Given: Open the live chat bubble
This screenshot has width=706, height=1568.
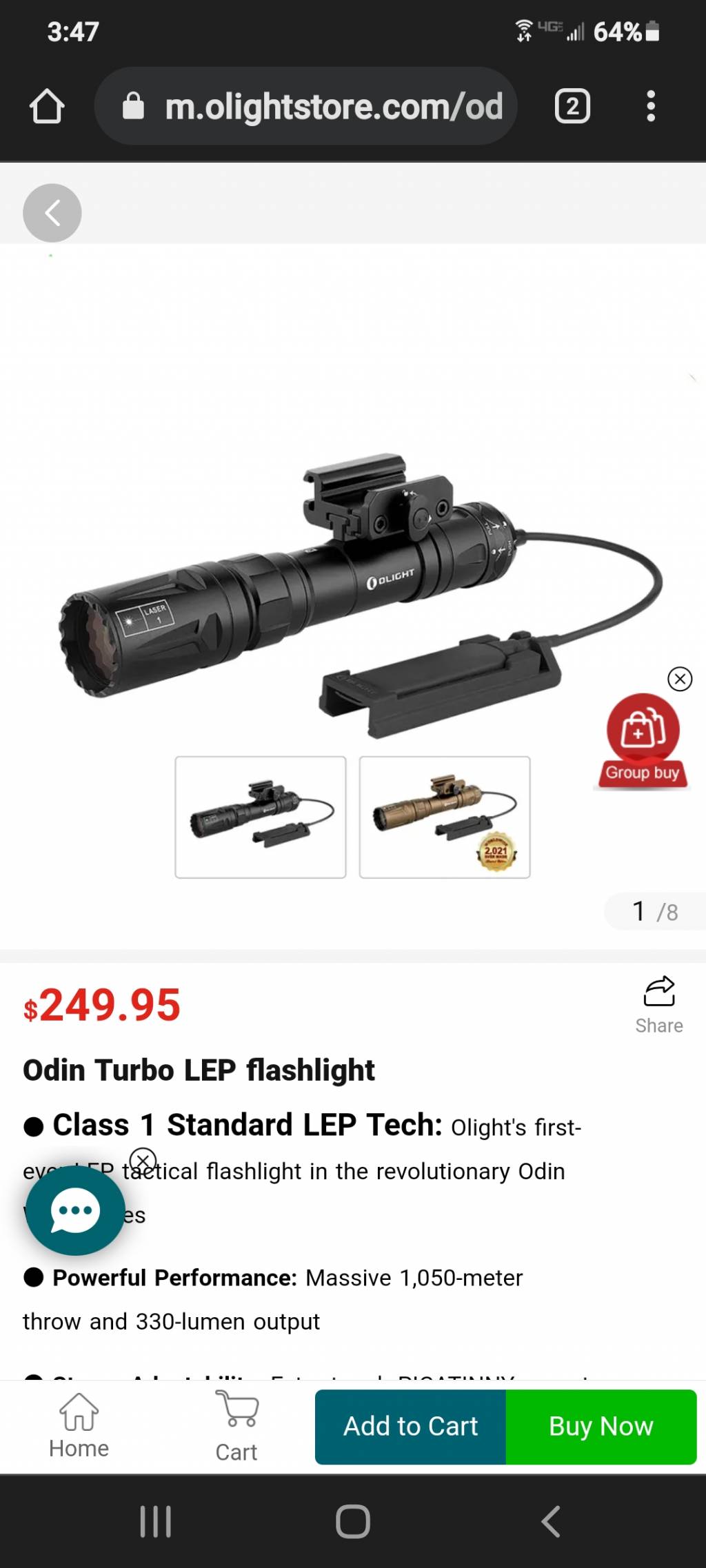Looking at the screenshot, I should coord(75,1211).
